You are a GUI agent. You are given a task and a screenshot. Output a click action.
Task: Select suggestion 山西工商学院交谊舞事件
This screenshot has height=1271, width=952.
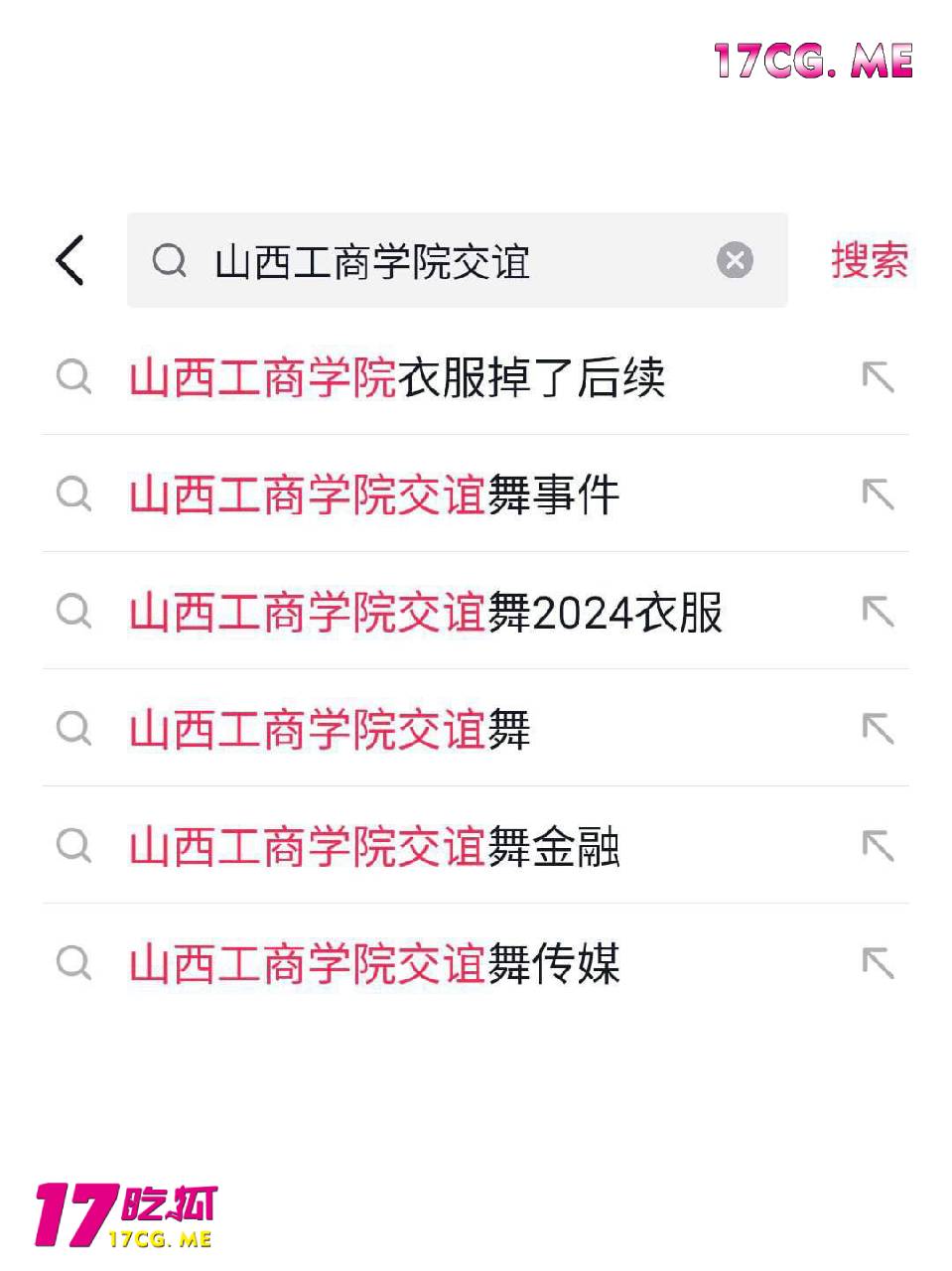374,494
